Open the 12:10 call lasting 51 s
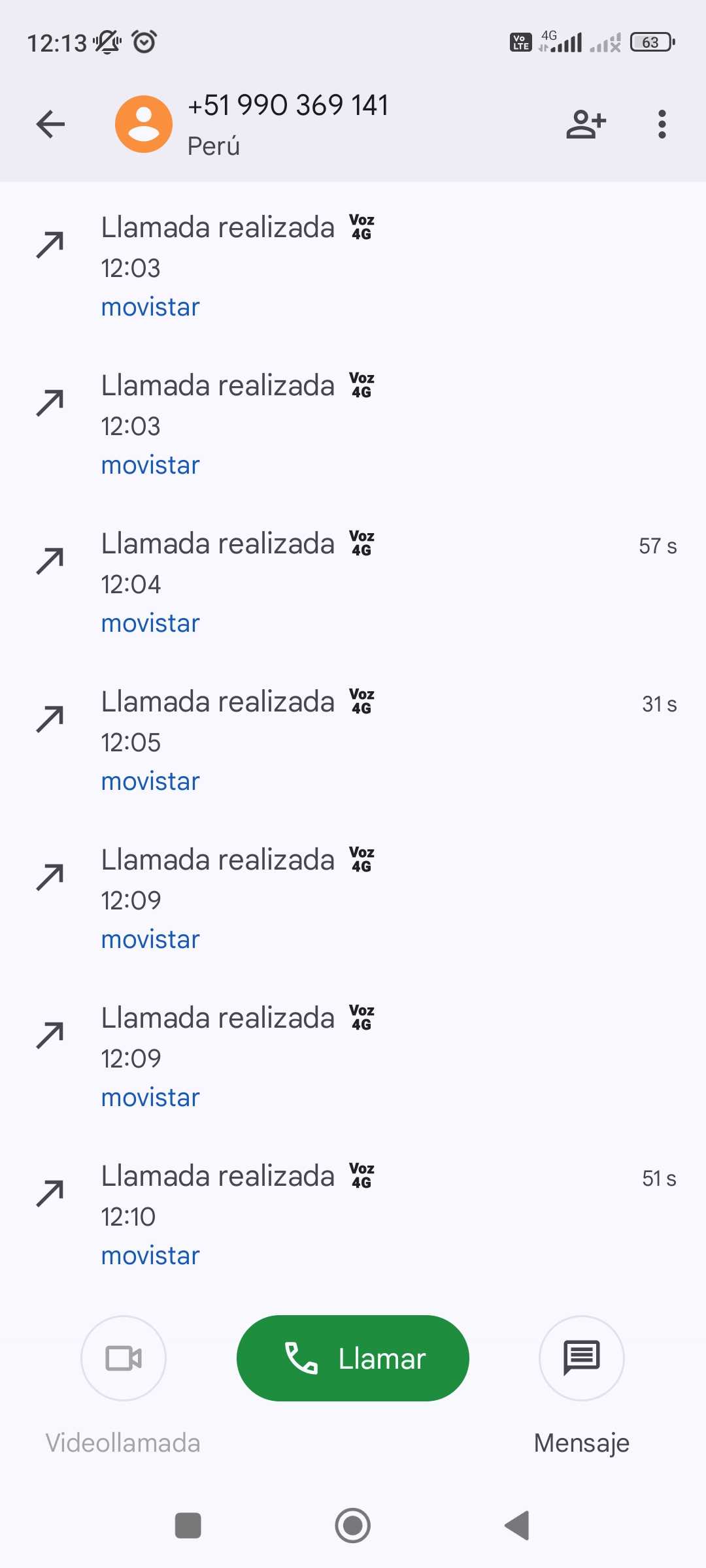Screen dimensions: 706x1568 pyautogui.click(x=353, y=1215)
